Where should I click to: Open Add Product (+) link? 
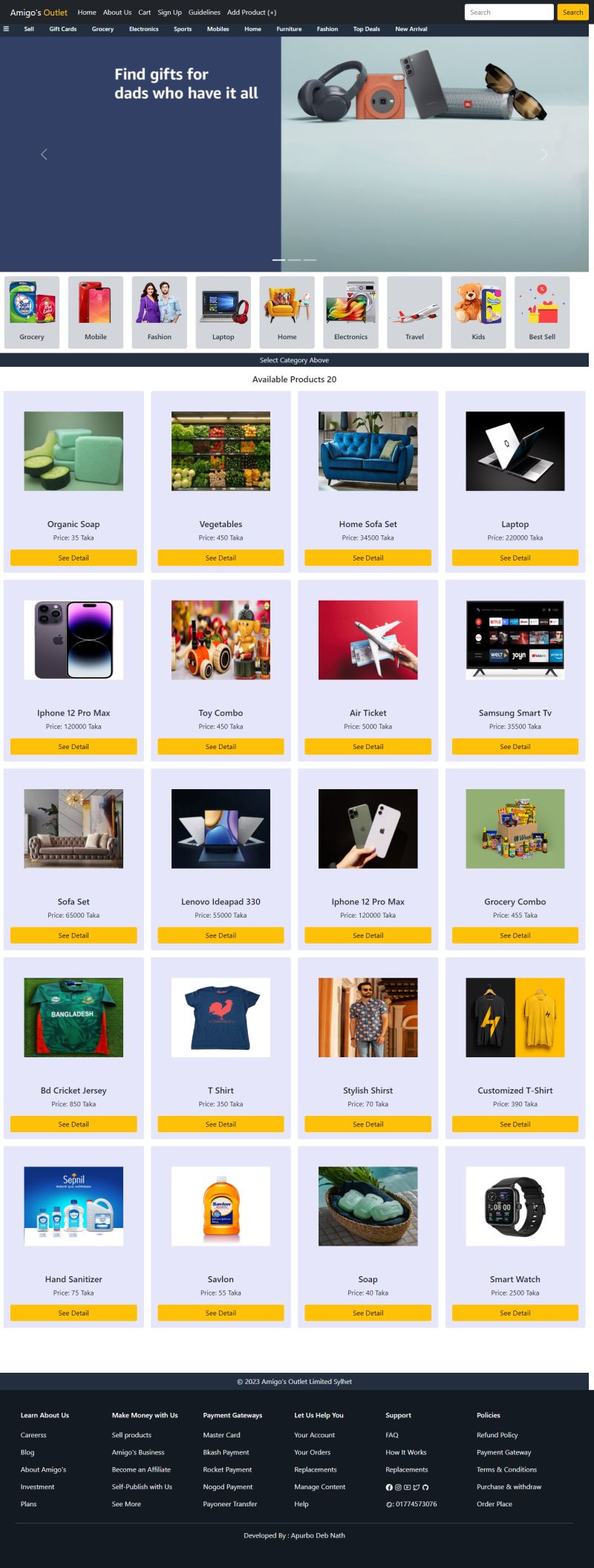[252, 12]
